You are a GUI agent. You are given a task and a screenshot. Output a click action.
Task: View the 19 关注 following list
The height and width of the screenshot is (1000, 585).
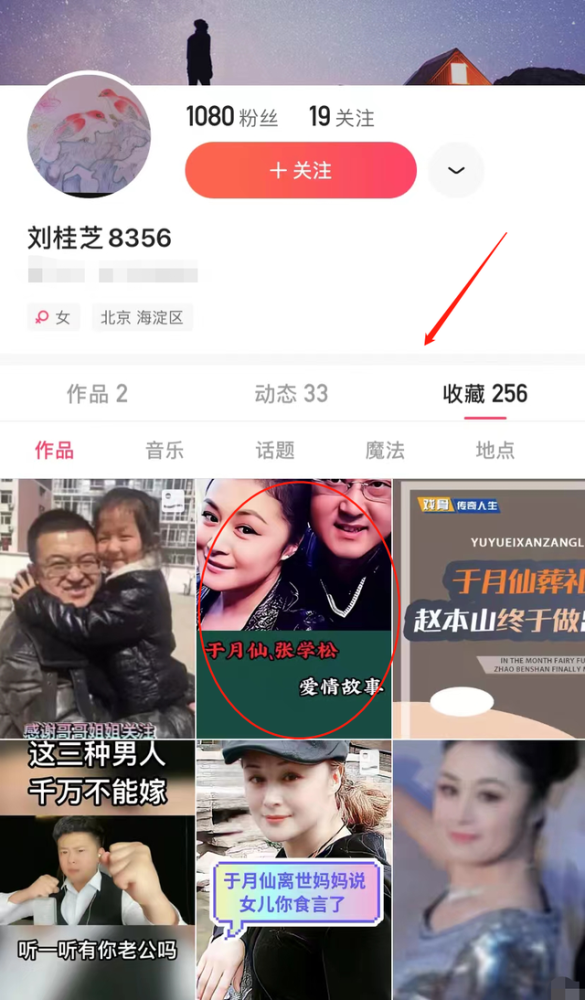click(341, 117)
